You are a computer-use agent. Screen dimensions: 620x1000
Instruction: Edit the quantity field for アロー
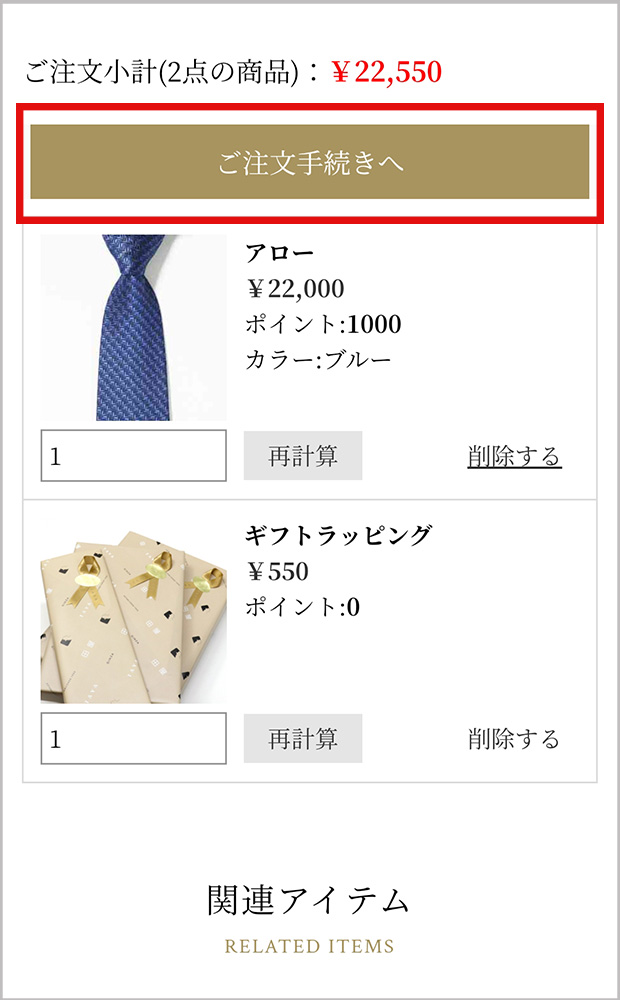(133, 456)
